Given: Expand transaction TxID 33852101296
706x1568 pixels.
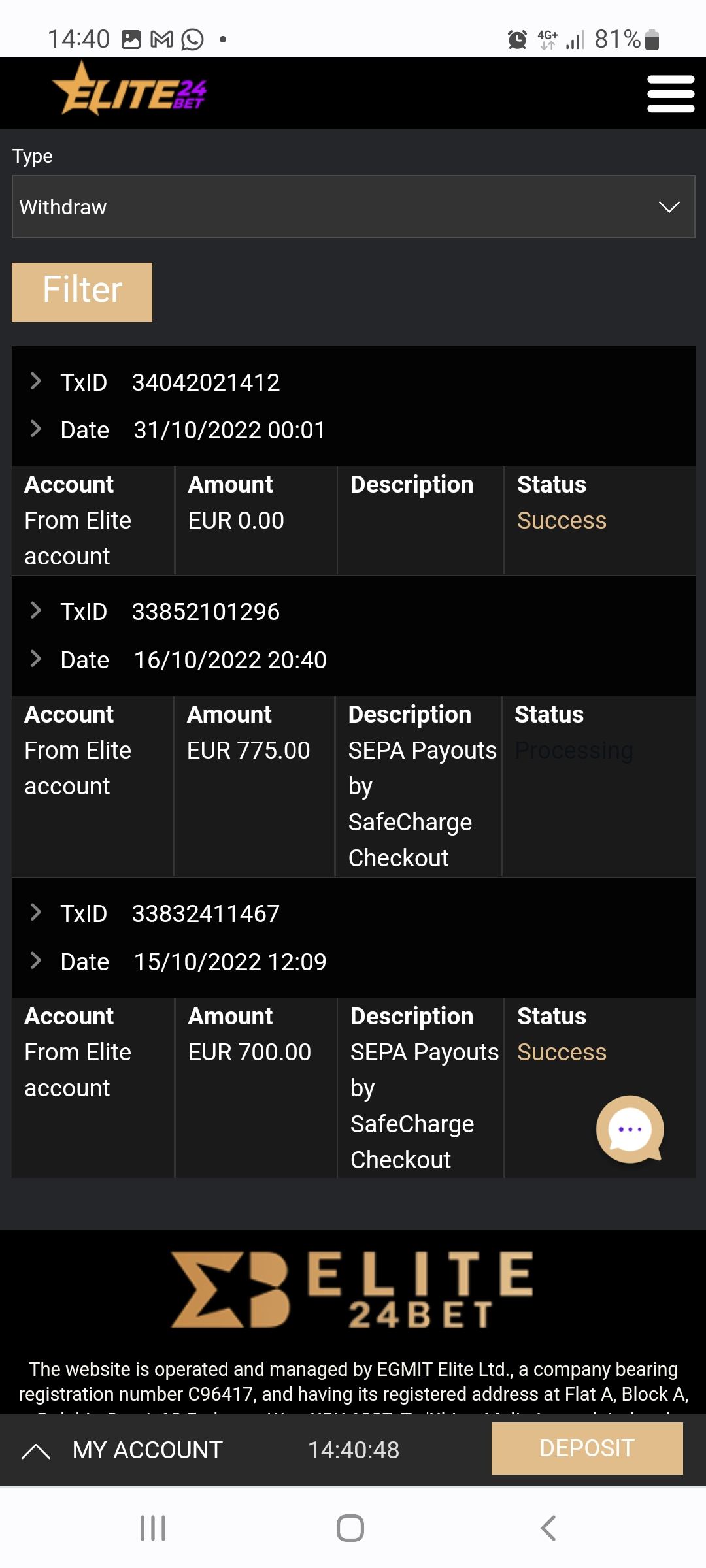Looking at the screenshot, I should pos(37,612).
